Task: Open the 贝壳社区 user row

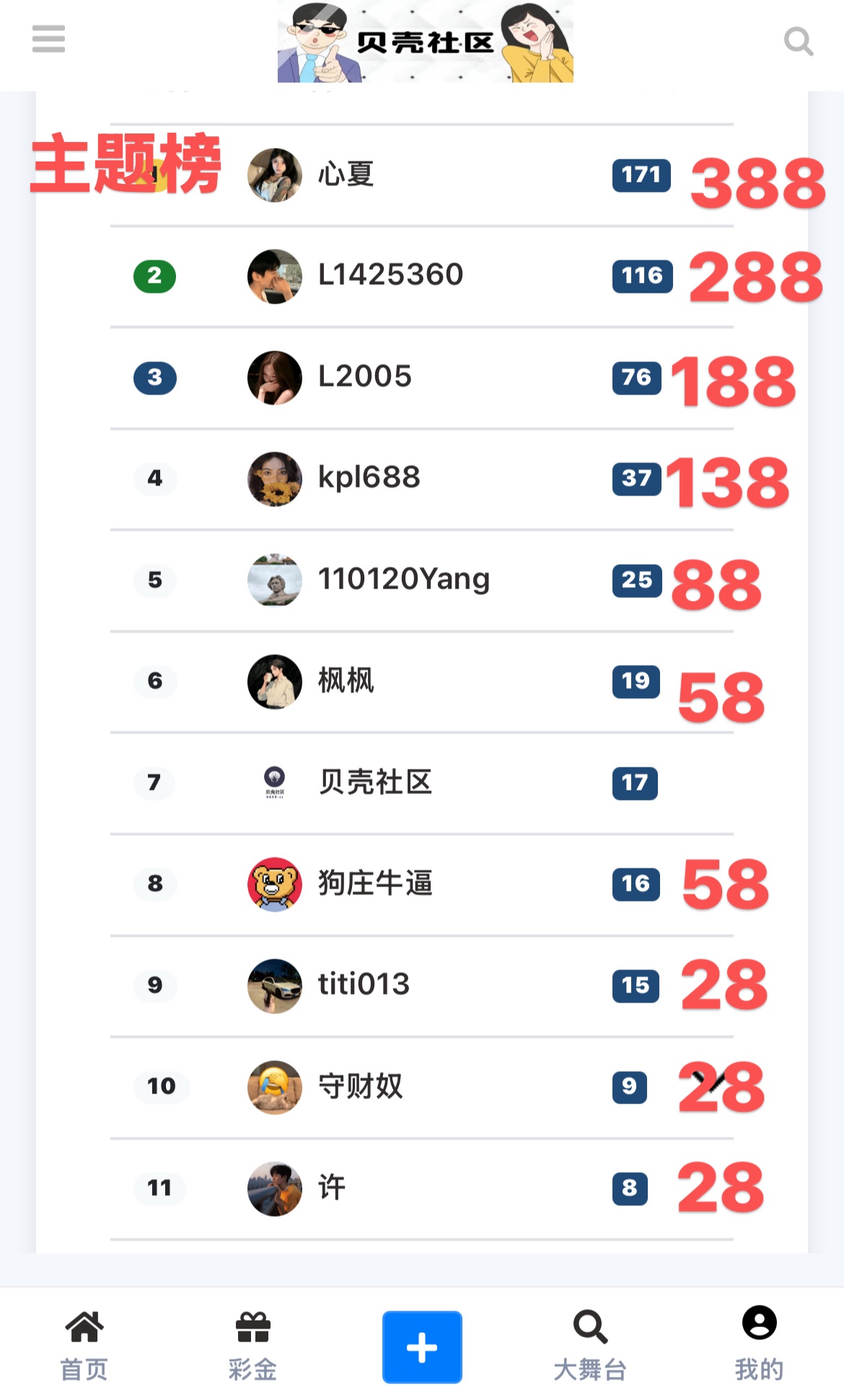Action: pyautogui.click(x=375, y=782)
